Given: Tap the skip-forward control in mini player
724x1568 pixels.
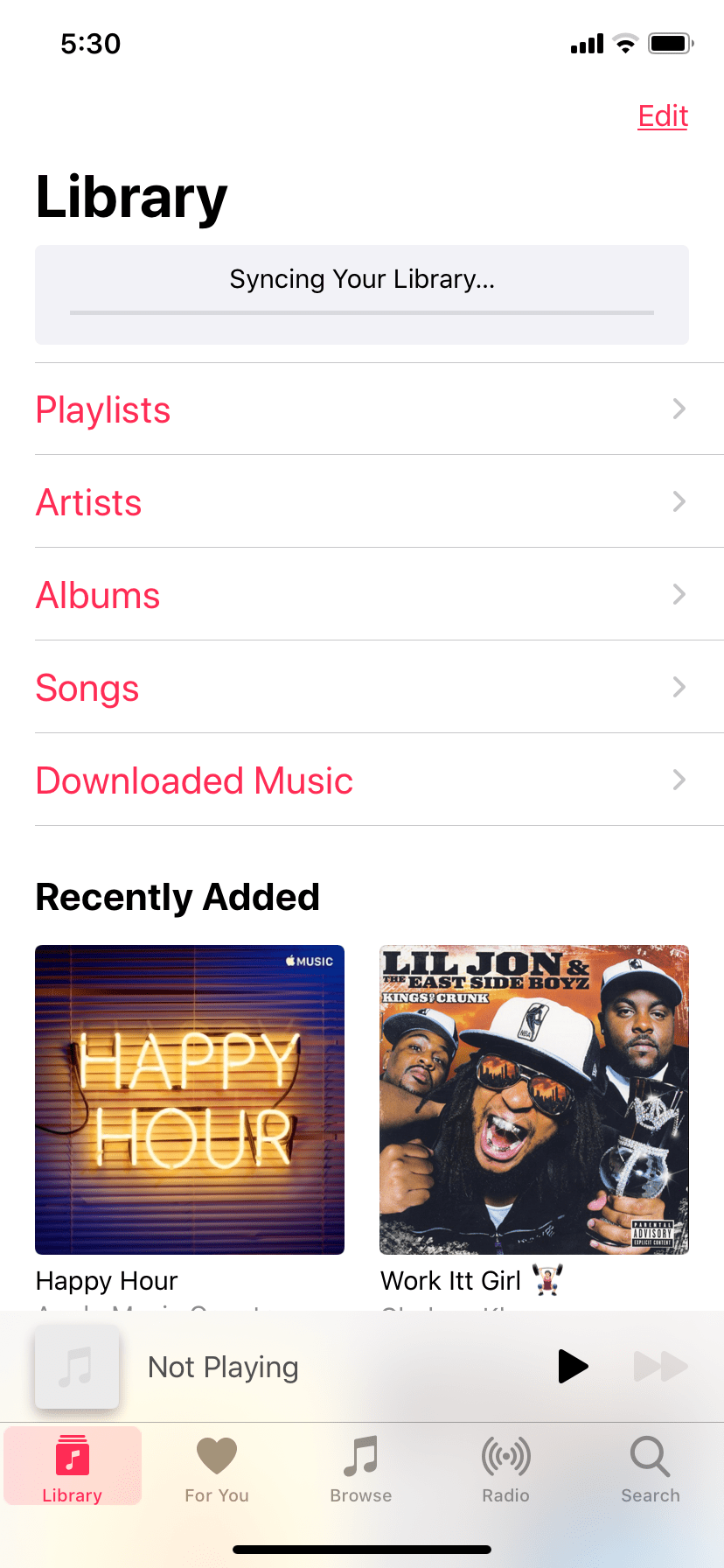Looking at the screenshot, I should coord(660,1366).
